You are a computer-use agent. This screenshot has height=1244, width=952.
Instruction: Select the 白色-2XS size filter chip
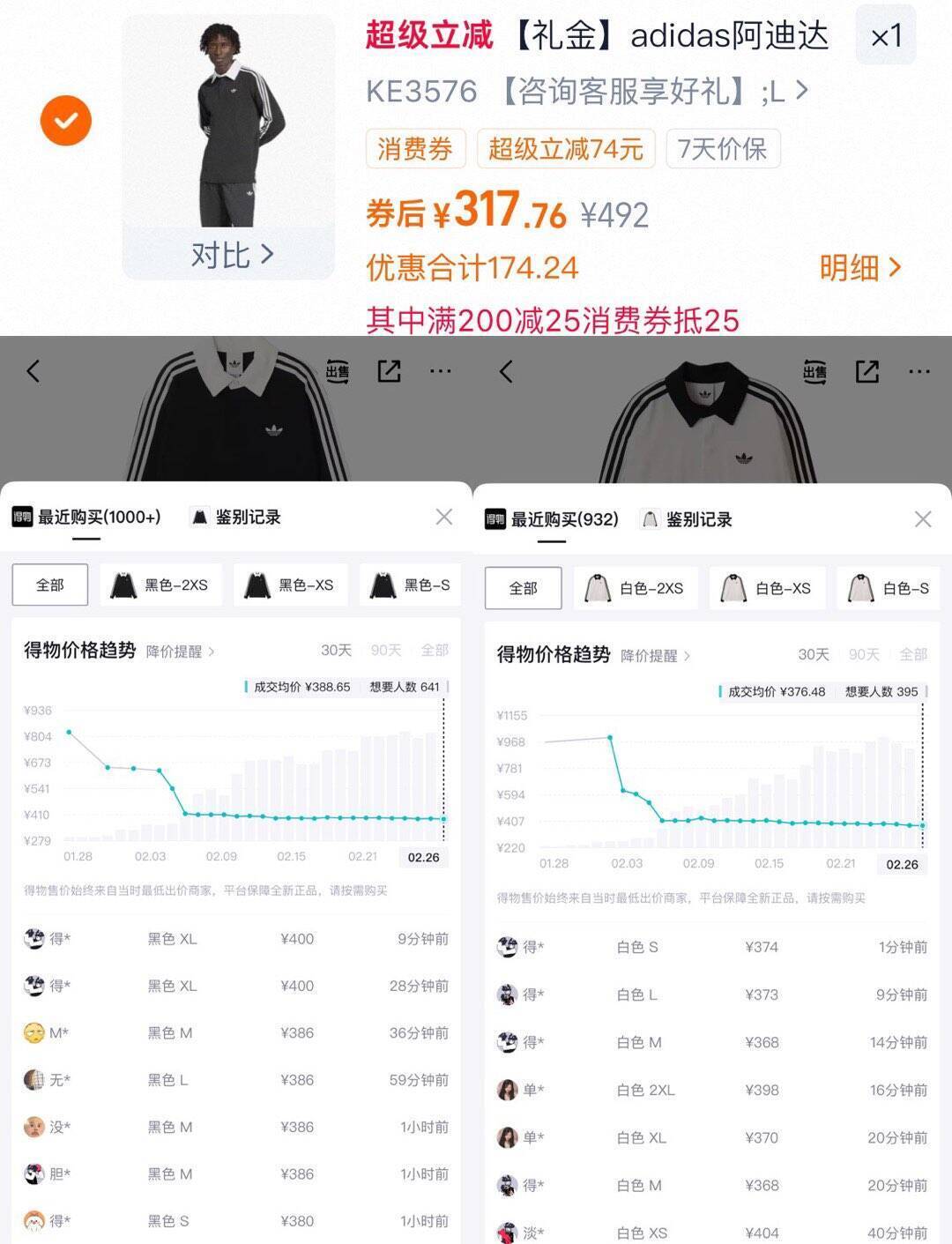pos(636,588)
